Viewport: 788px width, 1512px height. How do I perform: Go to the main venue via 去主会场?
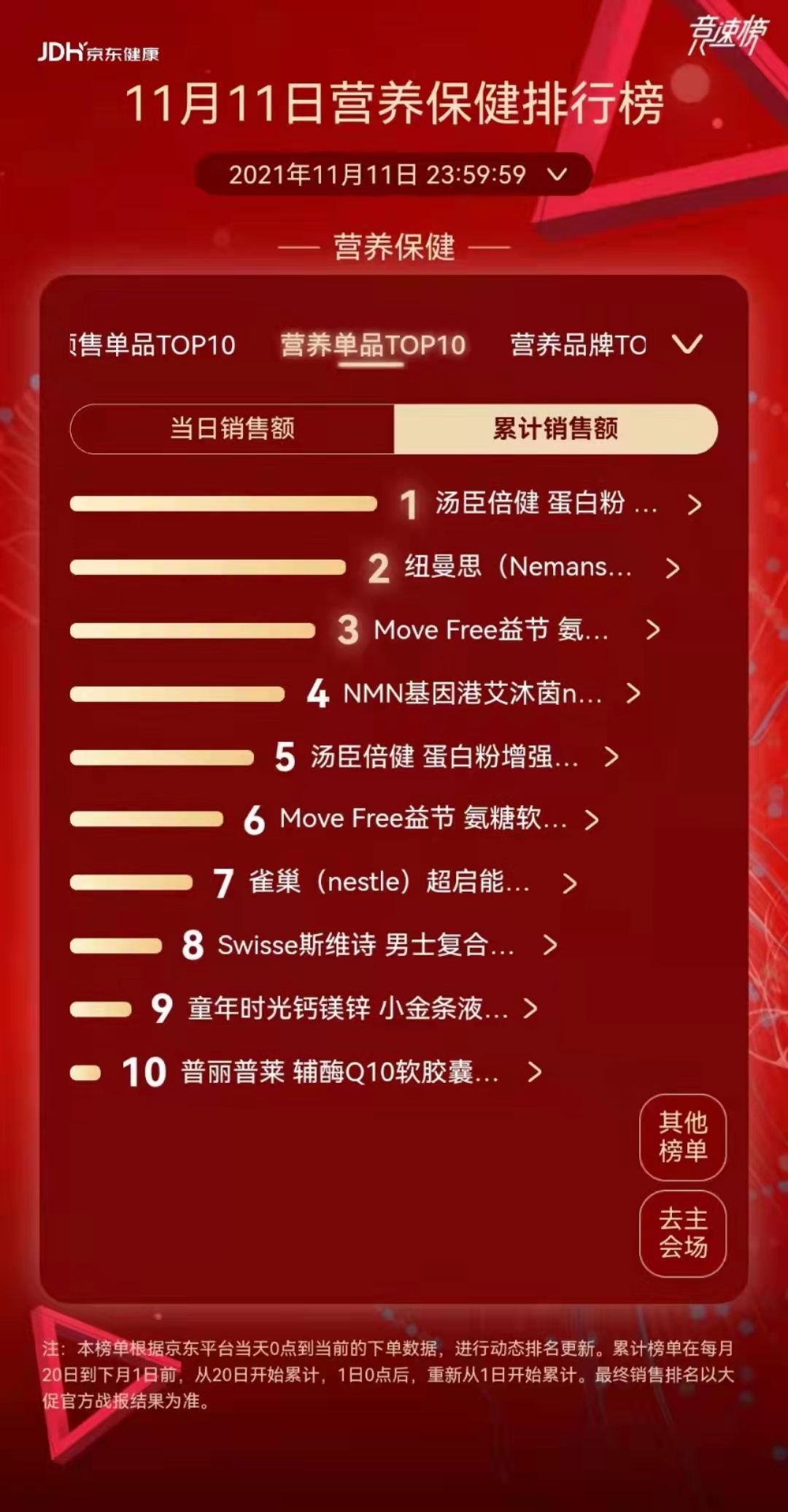683,1233
